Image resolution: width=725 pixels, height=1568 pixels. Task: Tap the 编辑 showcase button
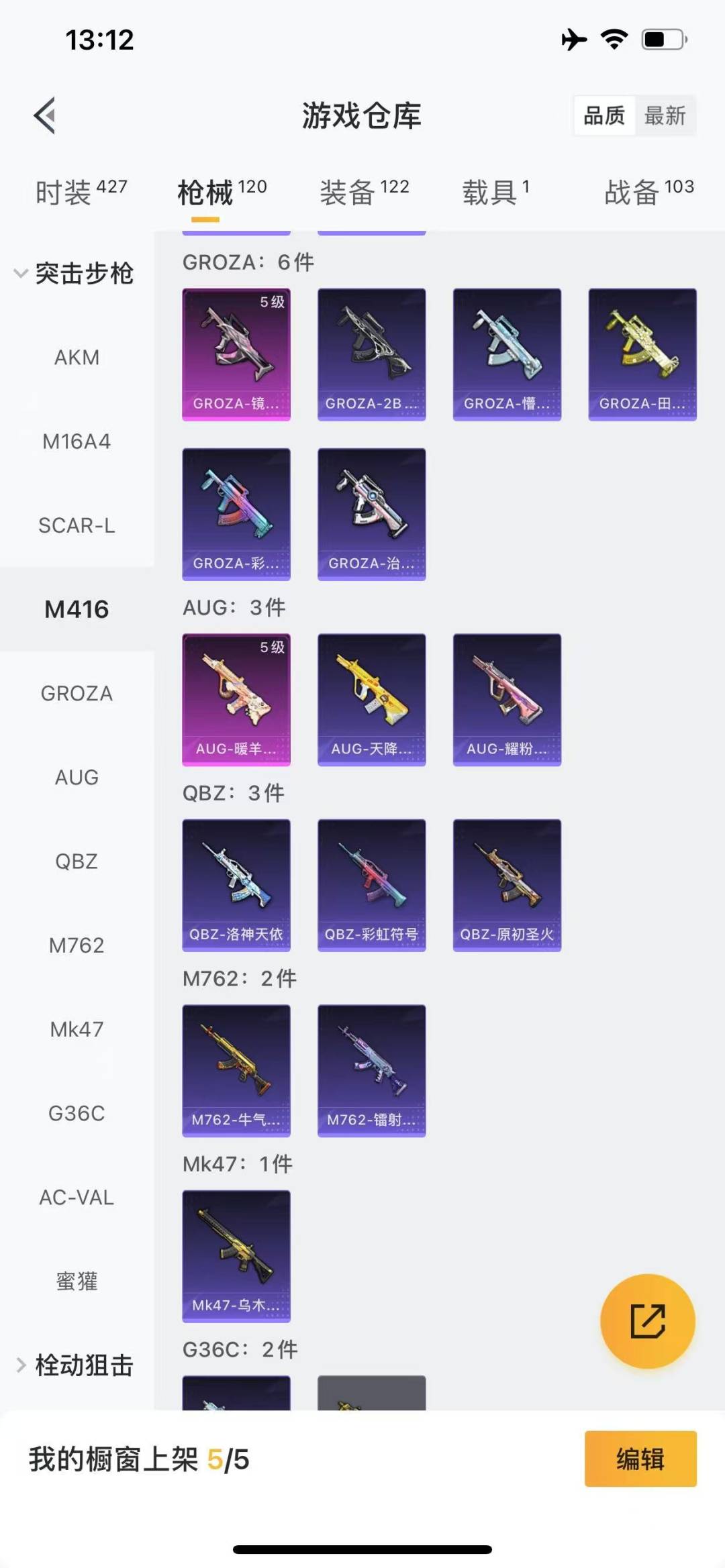[640, 1459]
